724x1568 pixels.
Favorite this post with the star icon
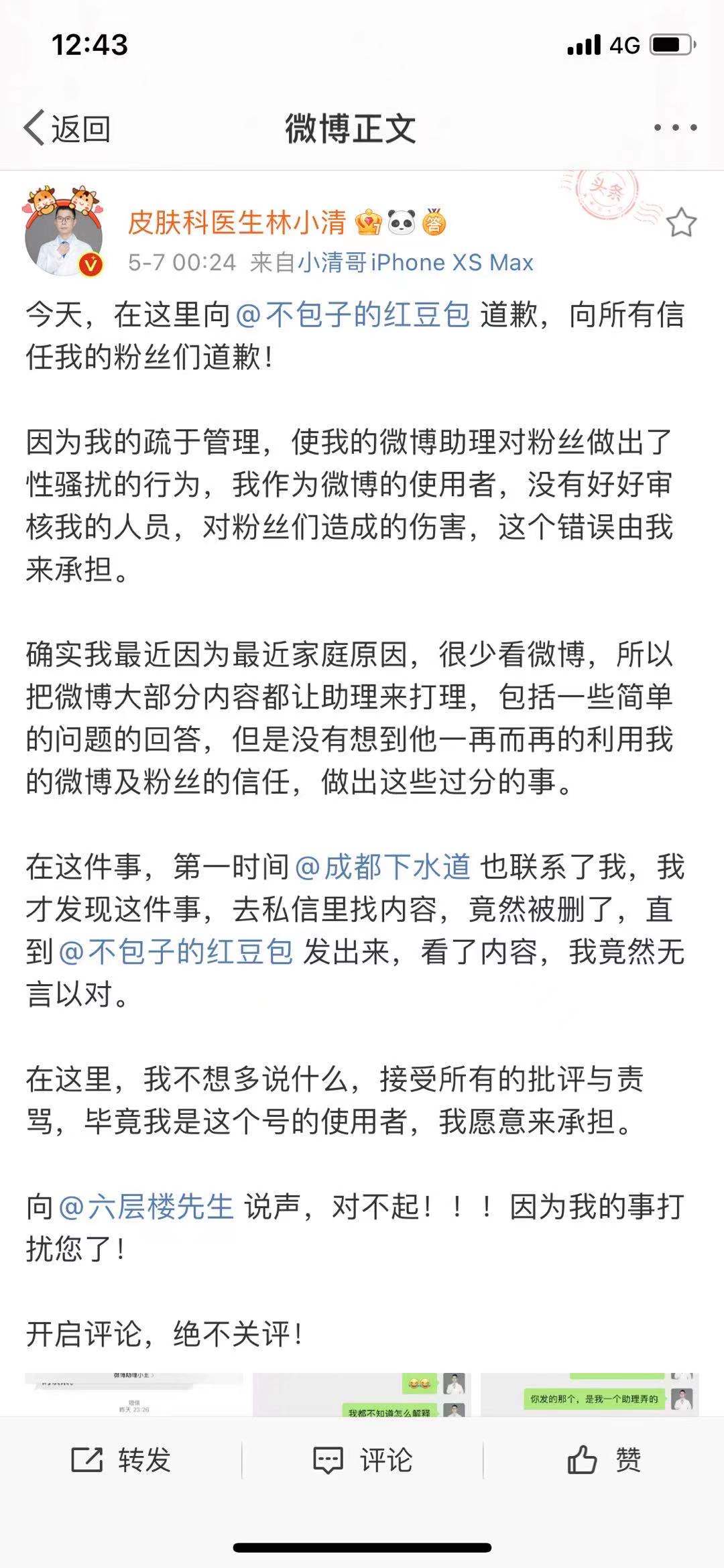tap(681, 223)
